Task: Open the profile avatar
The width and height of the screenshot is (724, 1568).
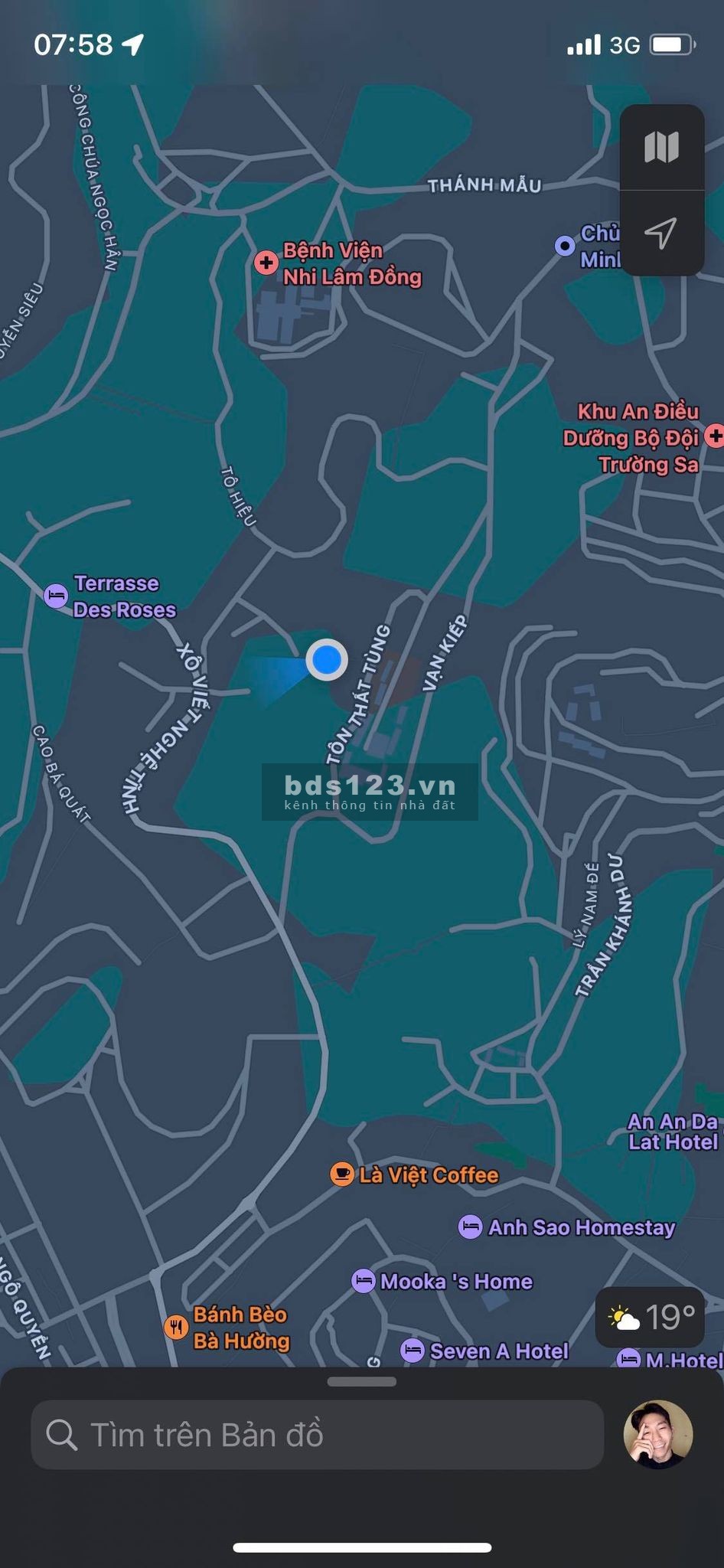Action: pos(658,1435)
